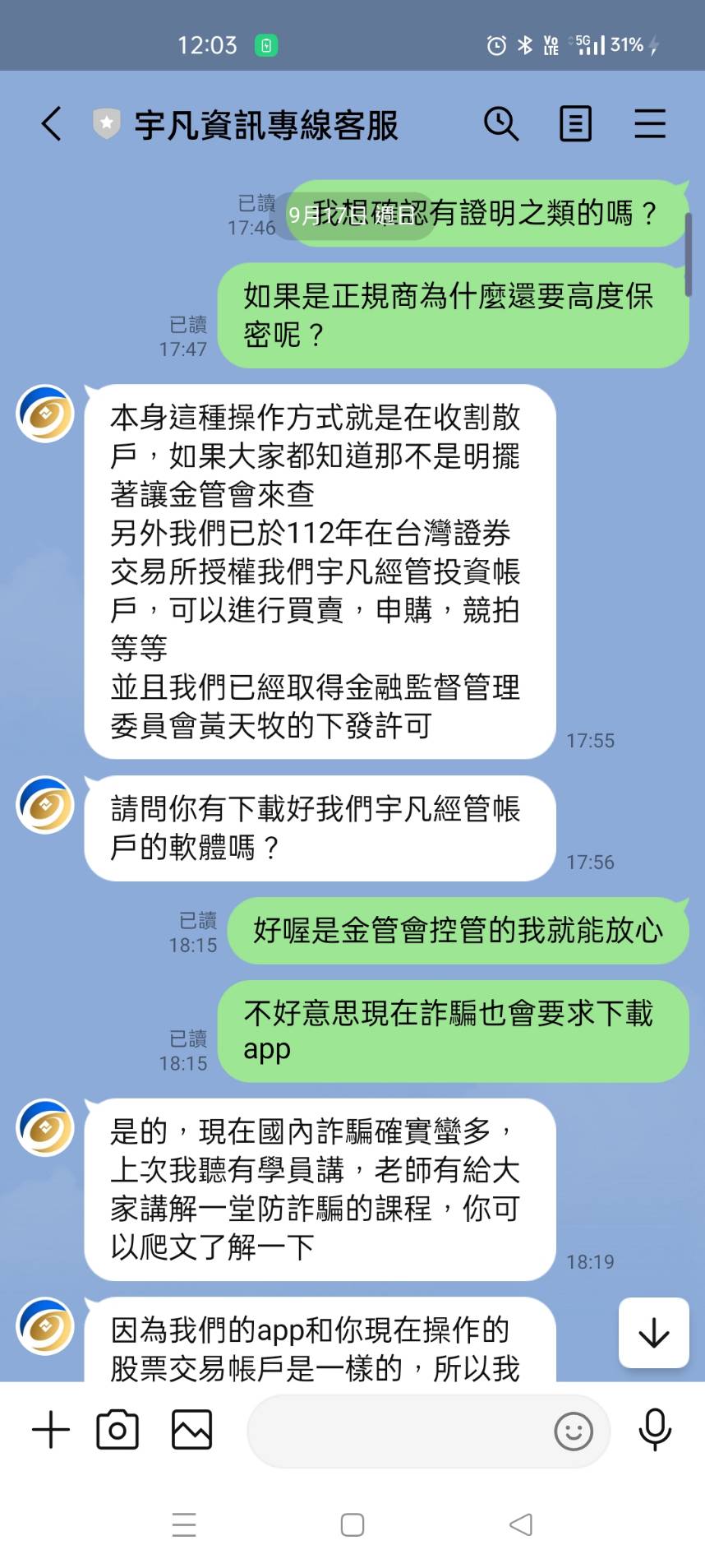The height and width of the screenshot is (1568, 705).
Task: Open the photo gallery picker
Action: pyautogui.click(x=191, y=1430)
